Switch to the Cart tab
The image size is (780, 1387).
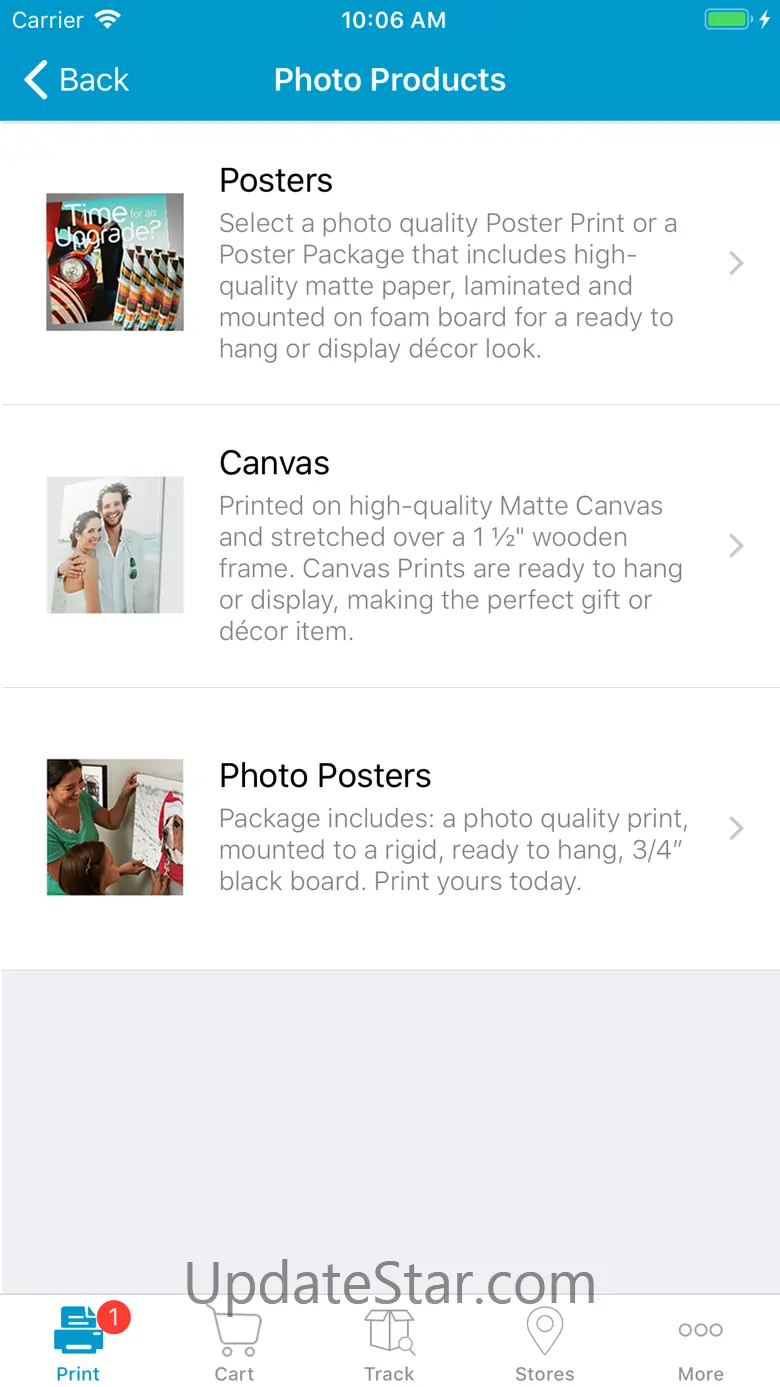point(234,1342)
